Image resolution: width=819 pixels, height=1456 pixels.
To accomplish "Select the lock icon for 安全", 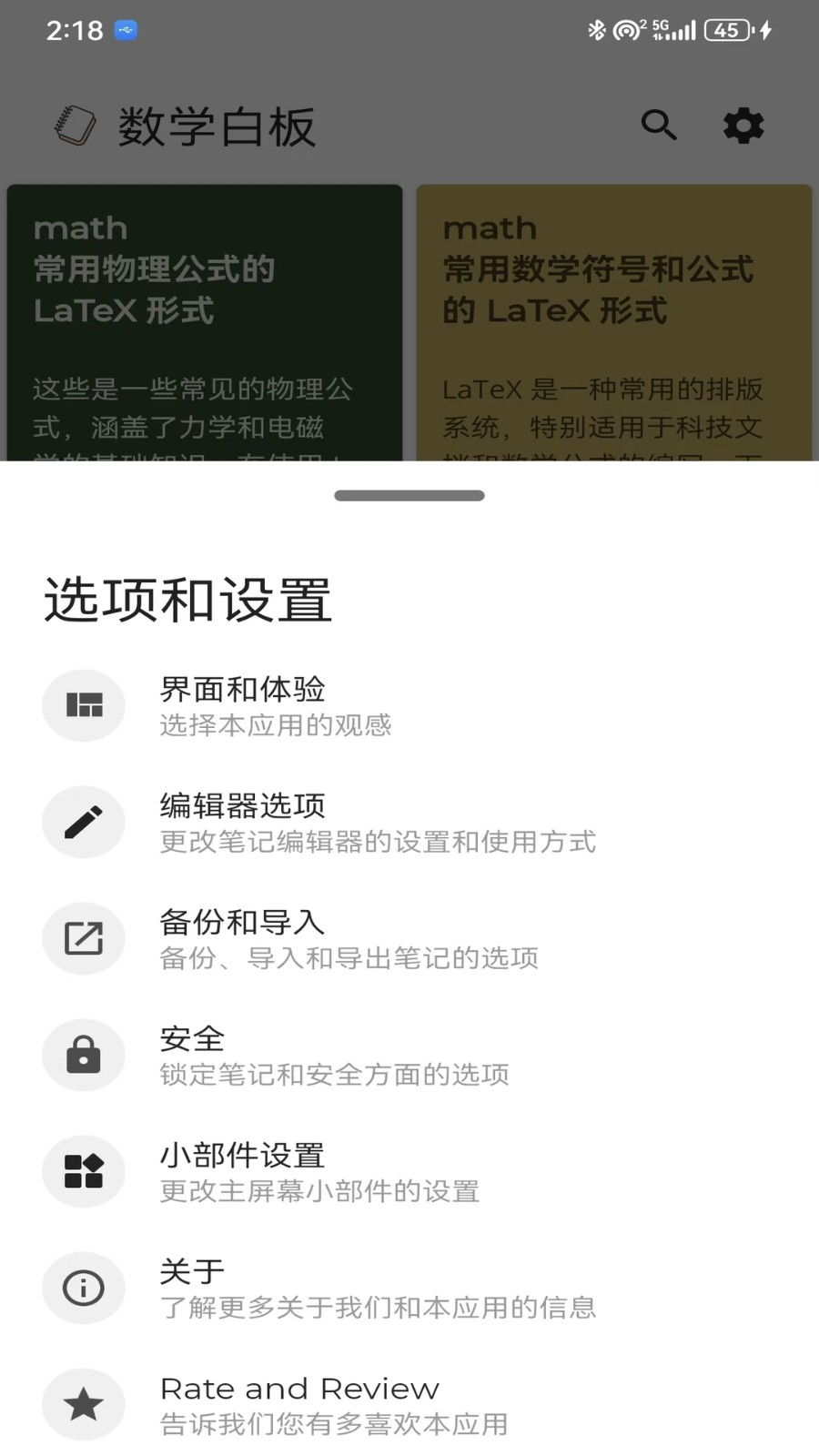I will pyautogui.click(x=84, y=1055).
